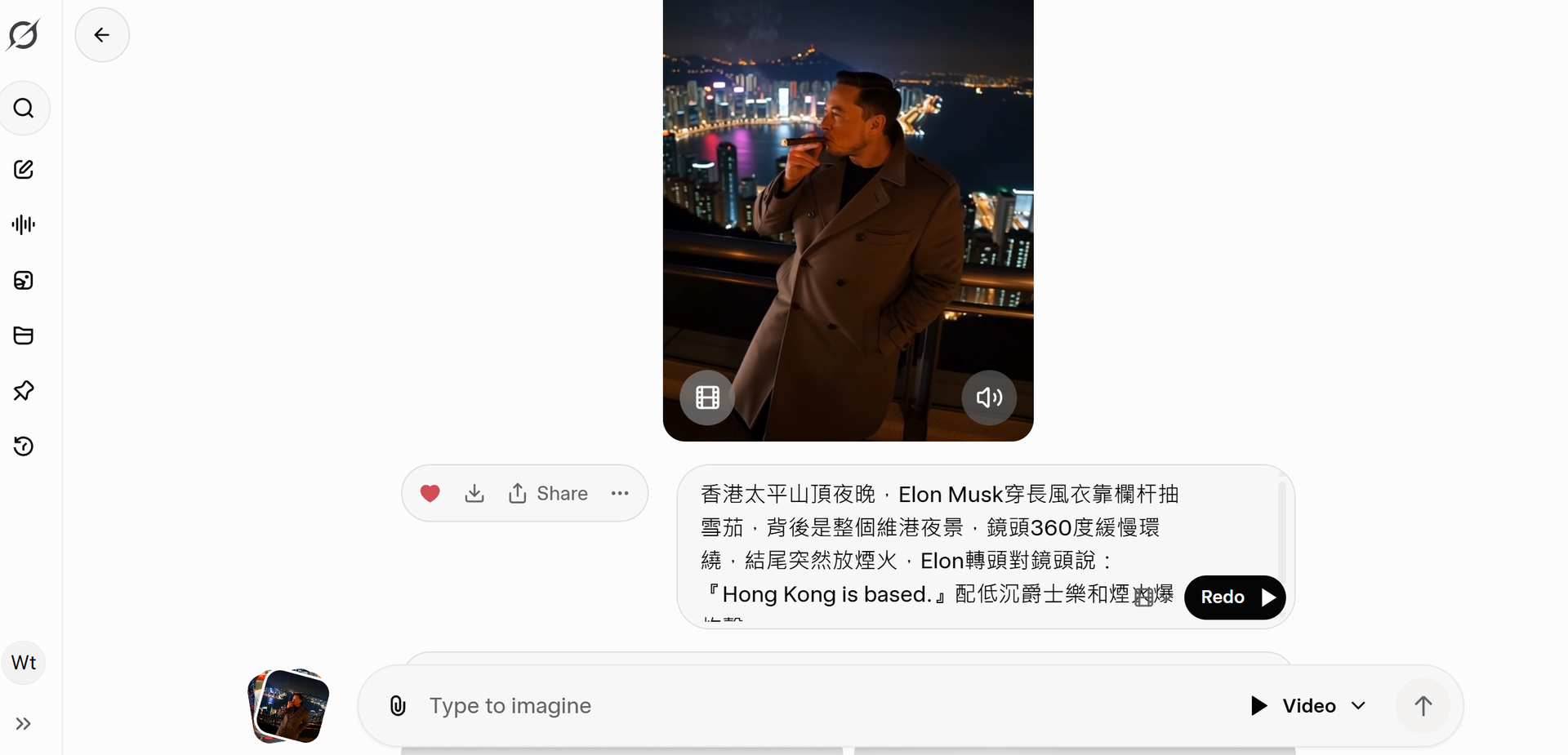Open the film frames icon on video
This screenshot has width=1568, height=755.
coord(707,397)
